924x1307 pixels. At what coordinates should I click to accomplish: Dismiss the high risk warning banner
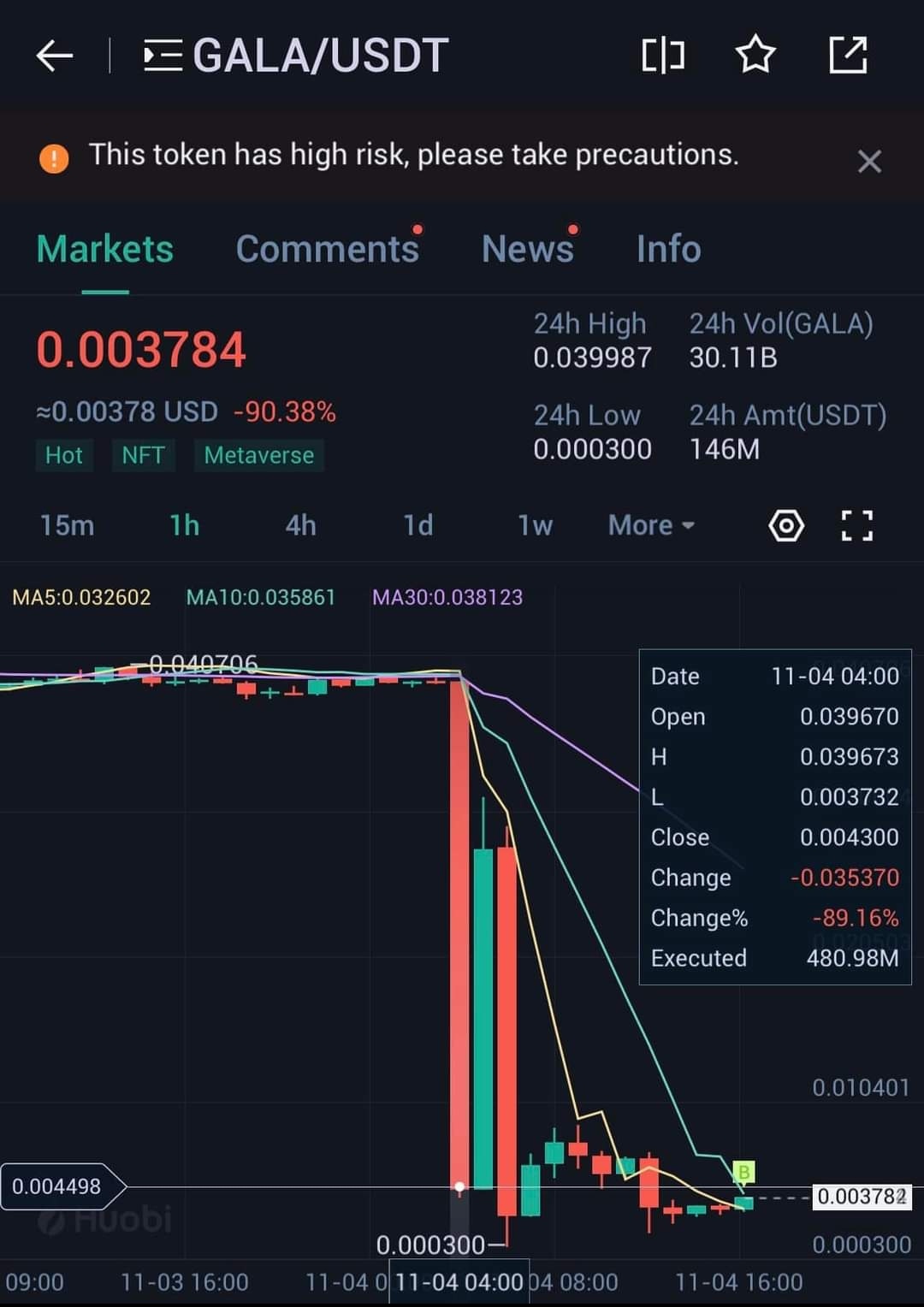click(x=869, y=162)
